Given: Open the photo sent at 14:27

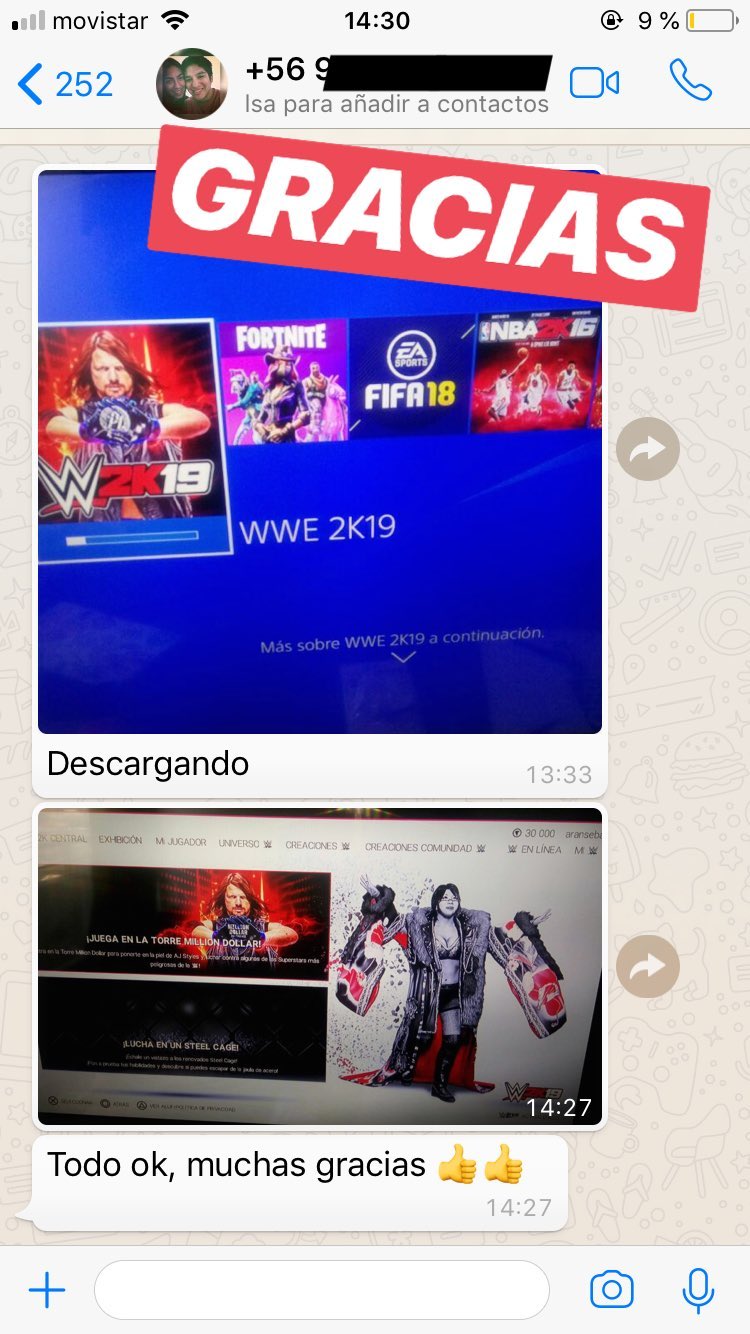Looking at the screenshot, I should 320,966.
